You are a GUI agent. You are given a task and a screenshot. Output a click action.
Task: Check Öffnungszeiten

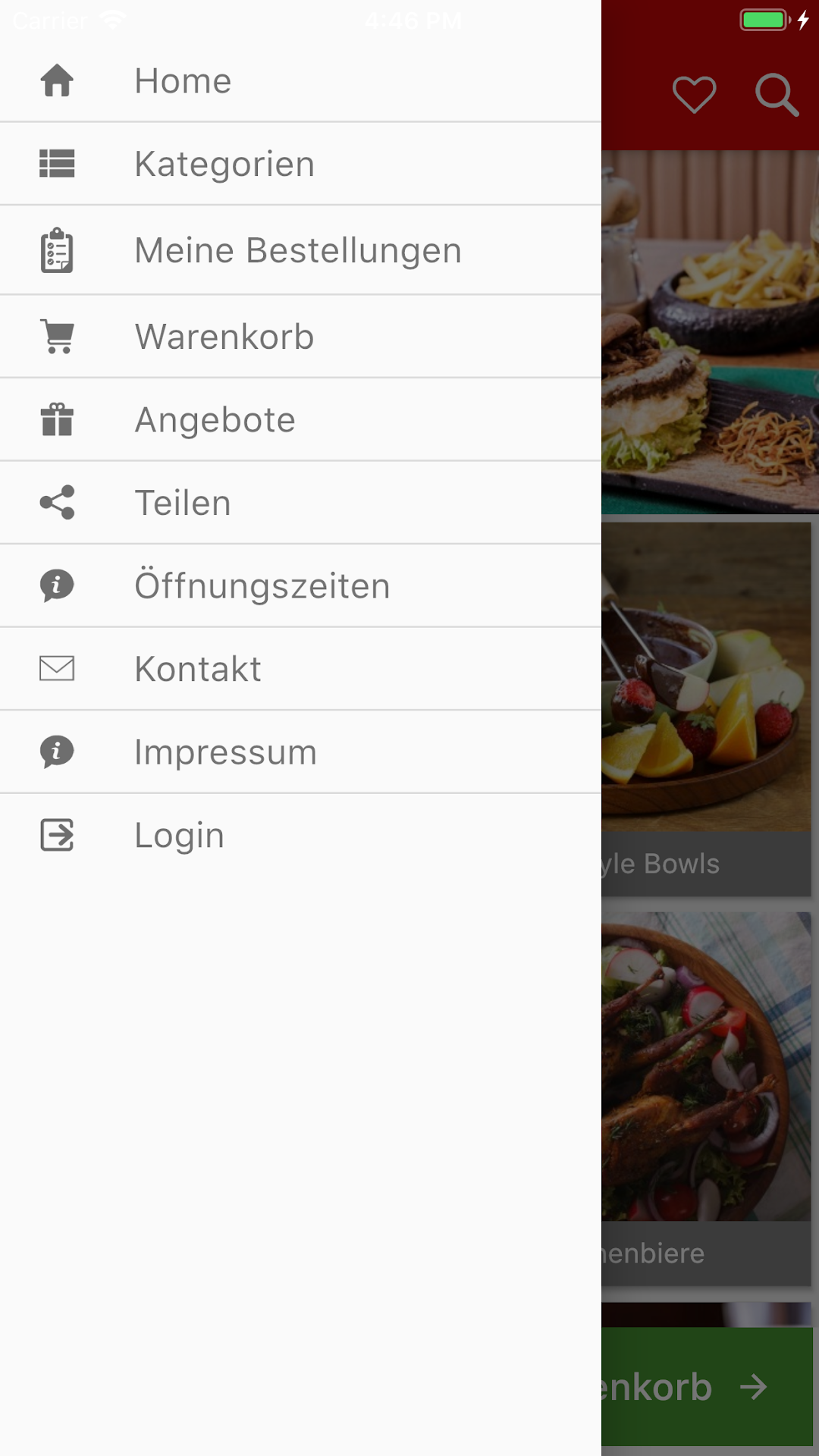point(300,585)
